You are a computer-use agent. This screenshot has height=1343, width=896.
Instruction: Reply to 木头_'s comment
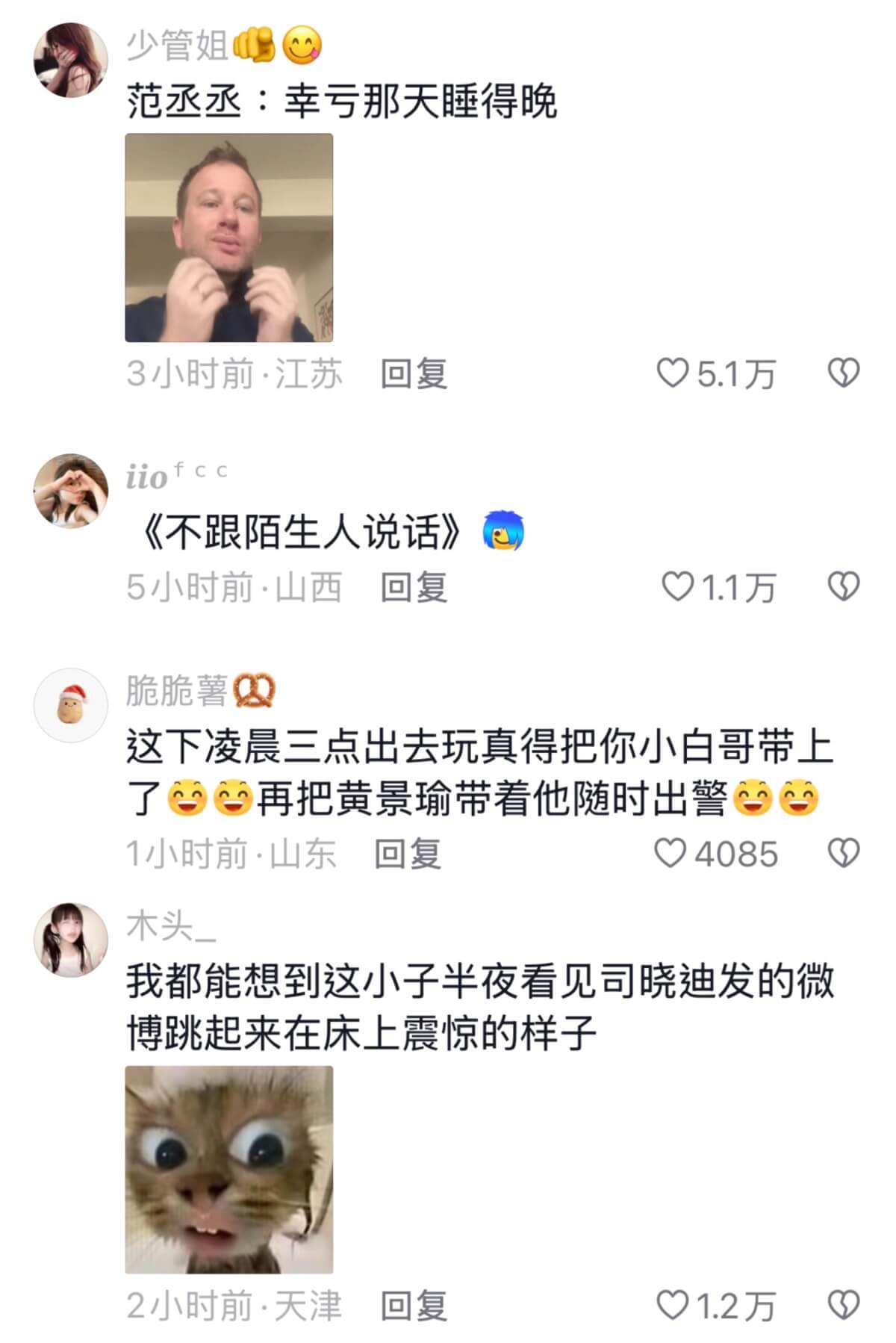pos(414,1306)
